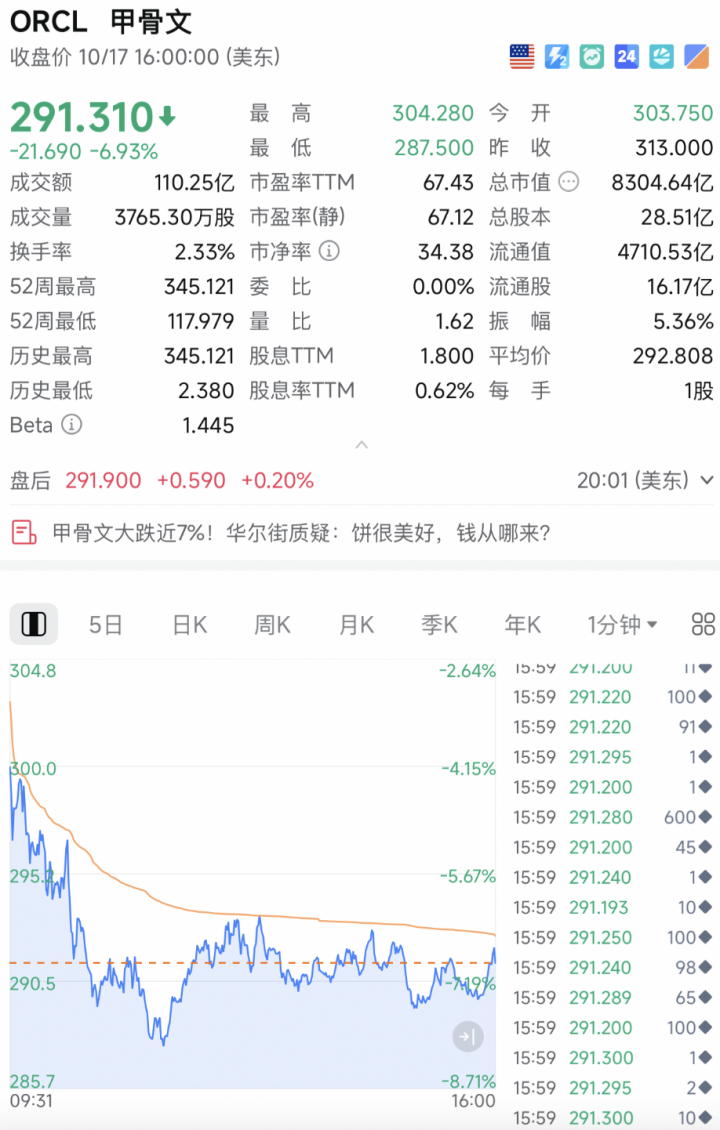
Task: Switch to the 日K tab
Action: 188,623
